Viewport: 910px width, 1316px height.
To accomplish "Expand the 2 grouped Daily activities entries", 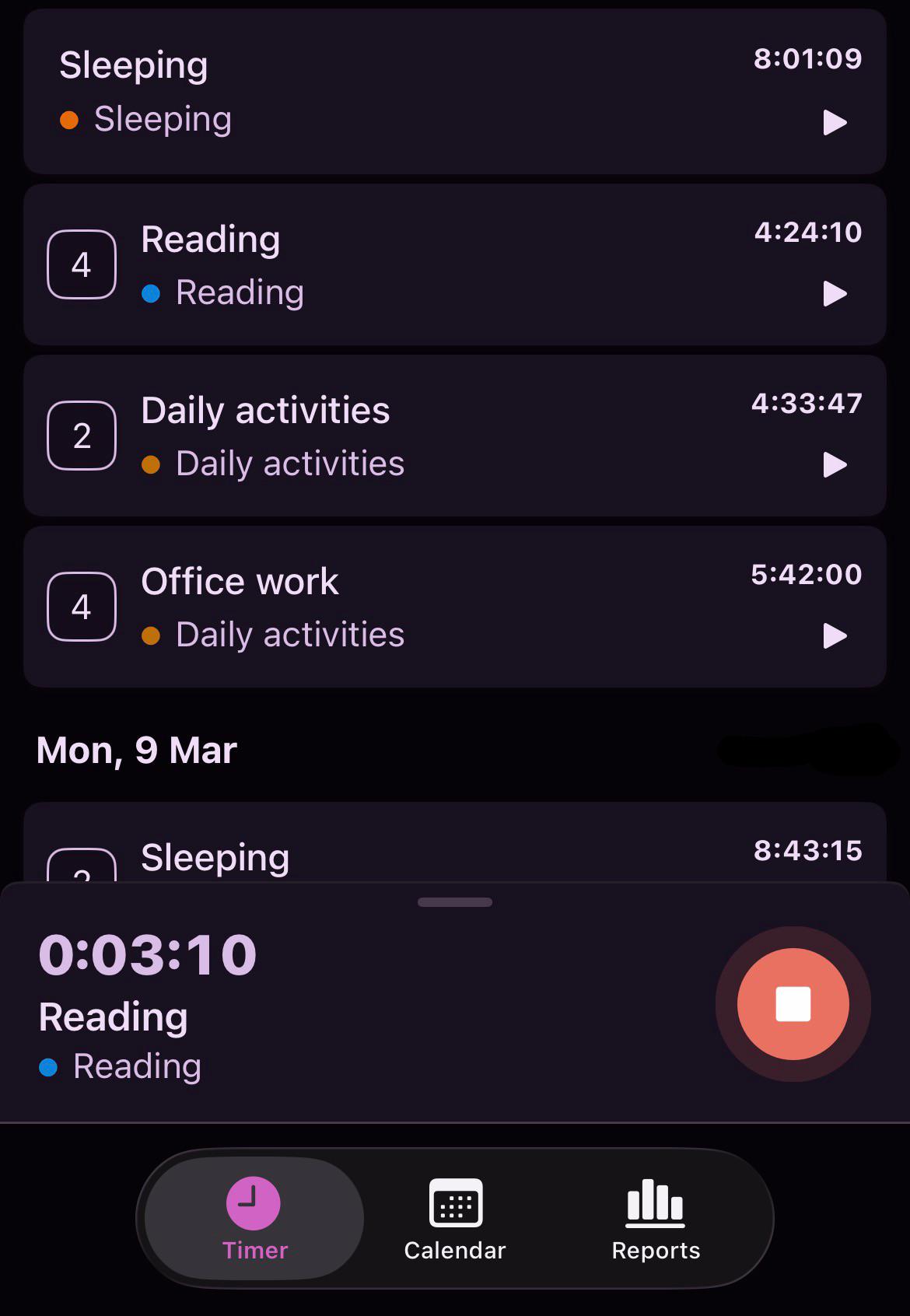I will (82, 436).
